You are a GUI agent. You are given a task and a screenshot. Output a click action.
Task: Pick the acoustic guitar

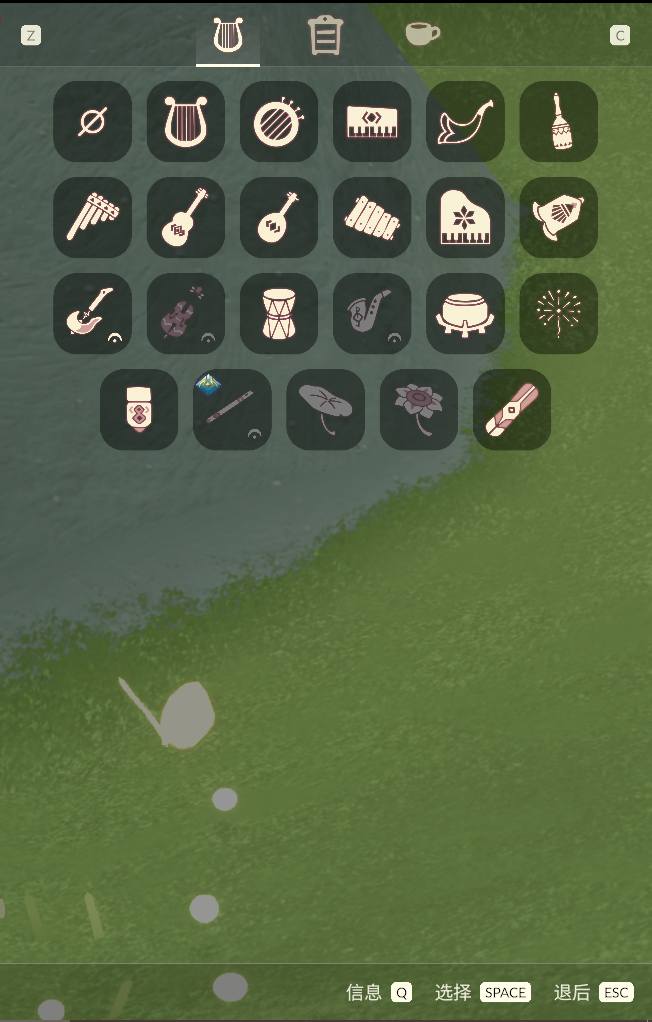(x=186, y=218)
